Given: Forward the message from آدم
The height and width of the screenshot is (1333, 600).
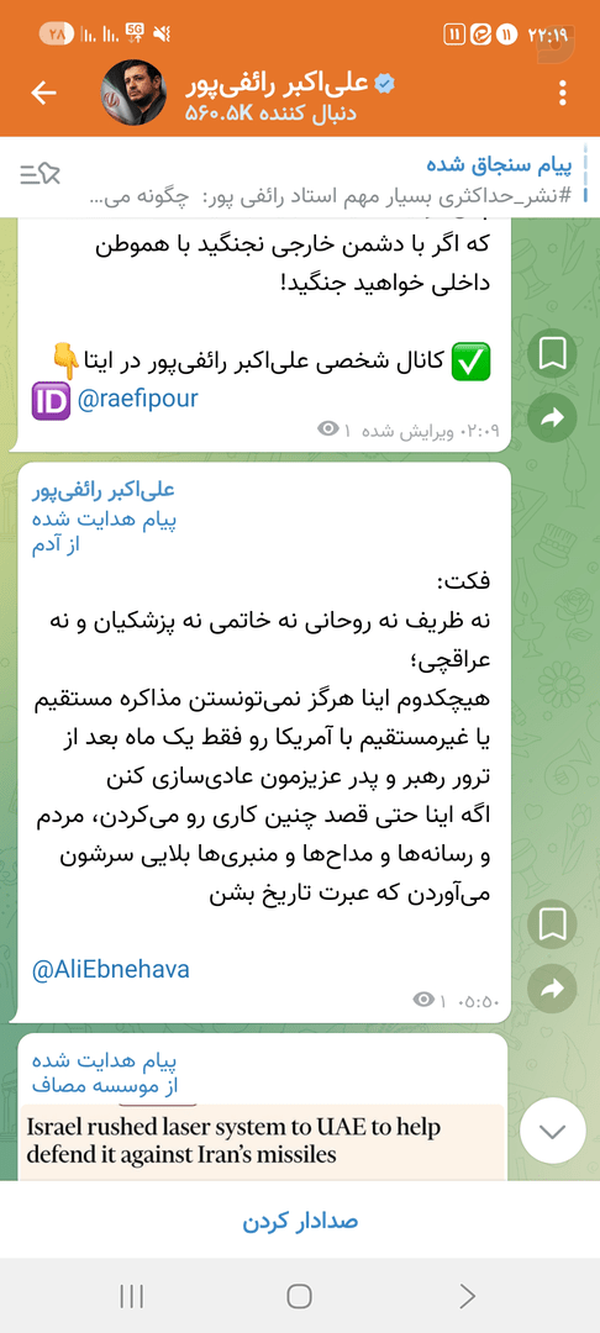Looking at the screenshot, I should [x=553, y=989].
